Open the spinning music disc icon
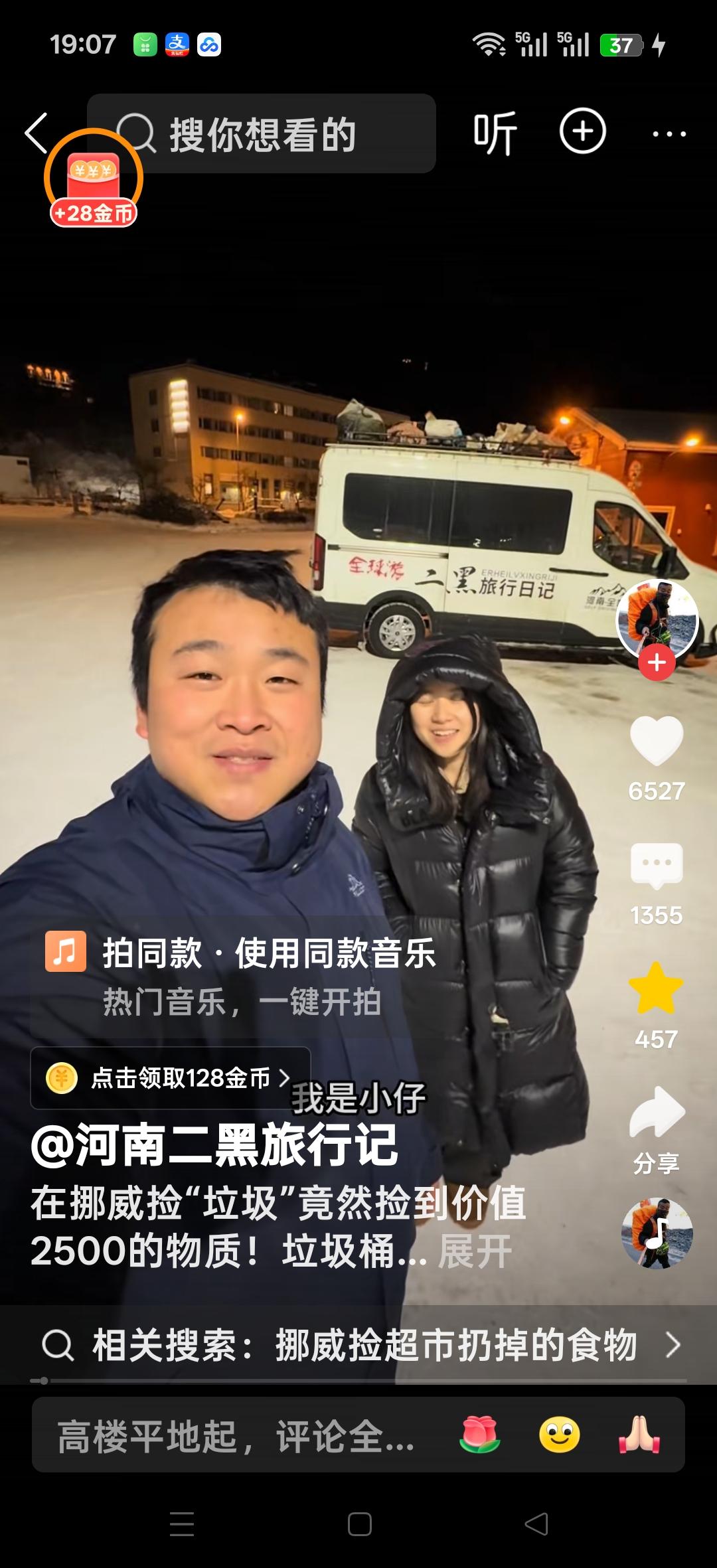This screenshot has height=1568, width=717. coord(656,1233)
